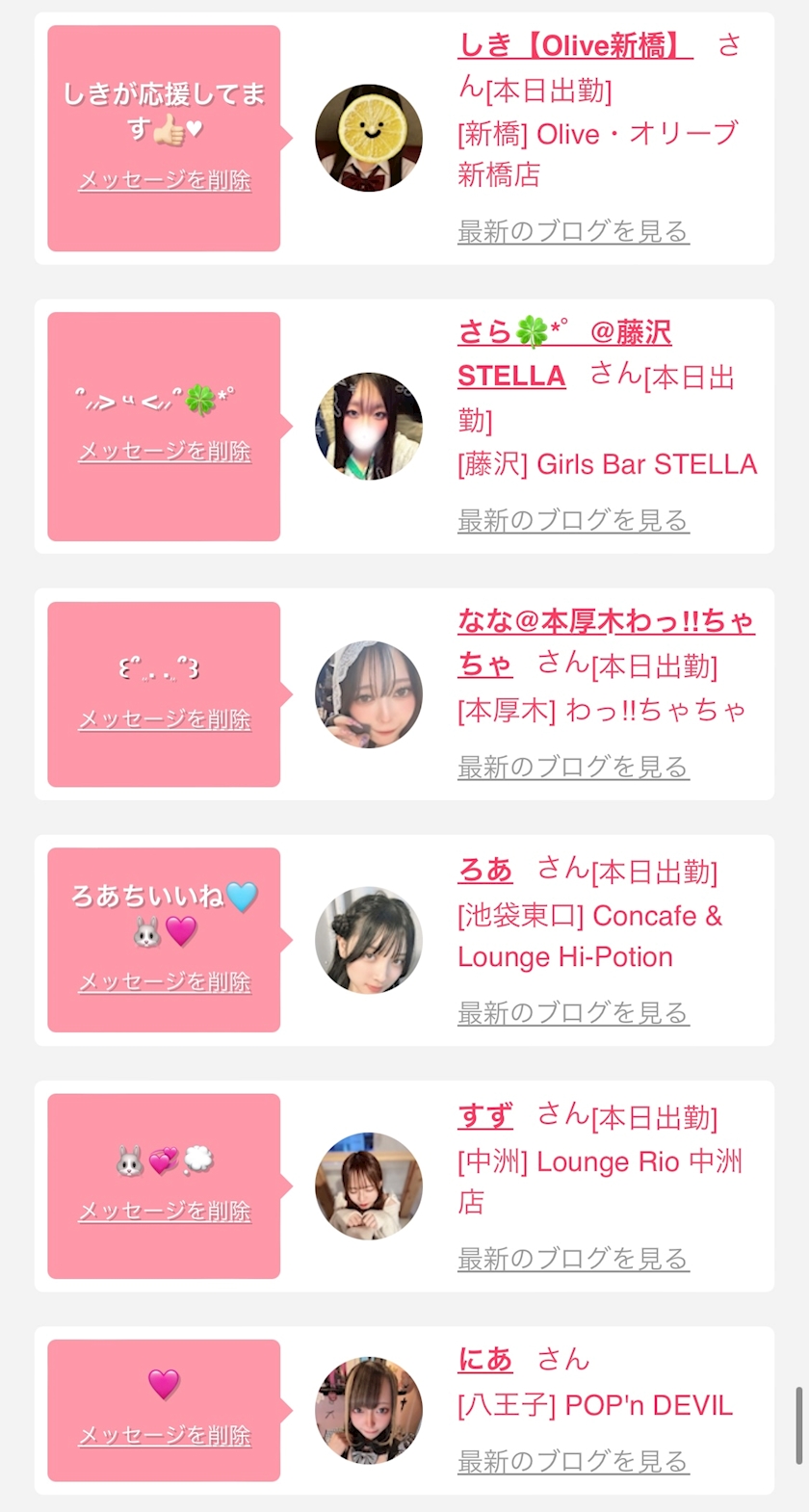Screen dimensions: 809x1512
Task: Delete the message sent to さら
Action: [165, 451]
